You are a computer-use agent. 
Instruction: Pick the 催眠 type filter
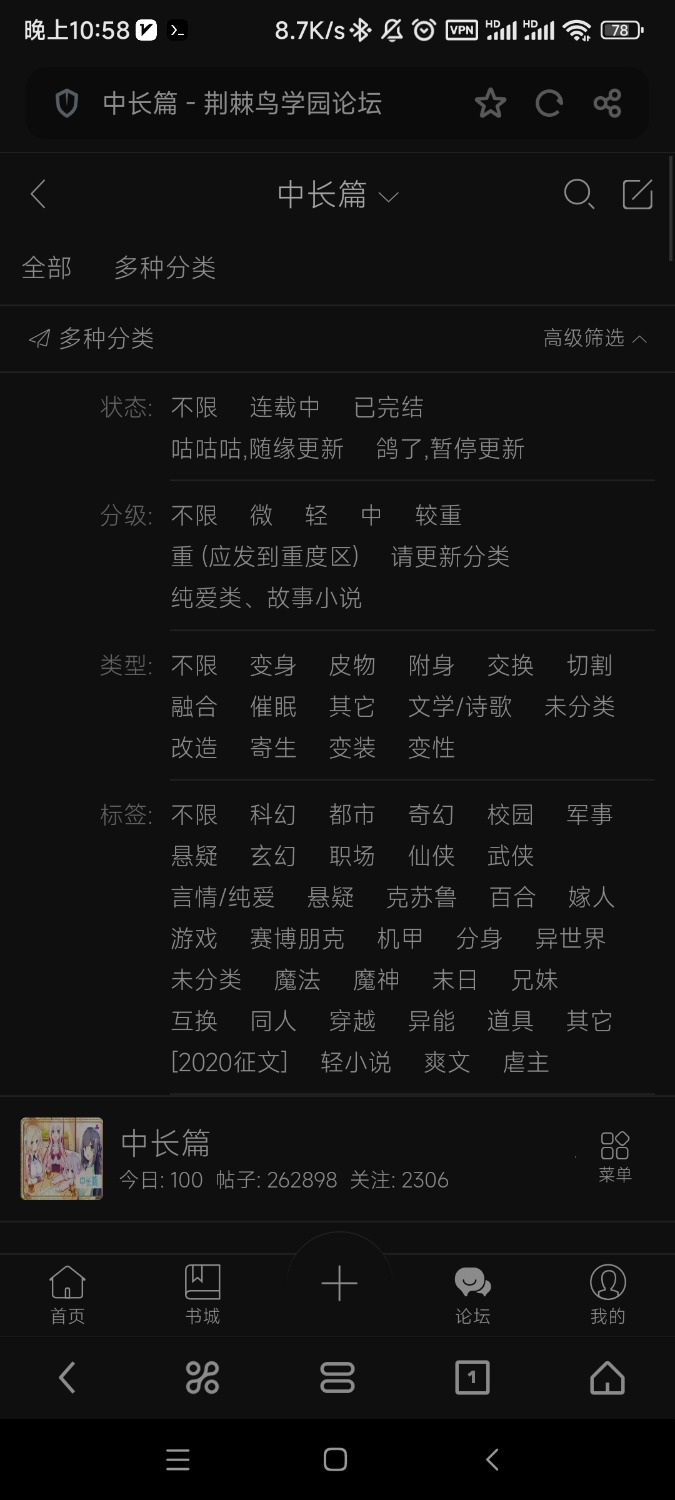tap(273, 707)
